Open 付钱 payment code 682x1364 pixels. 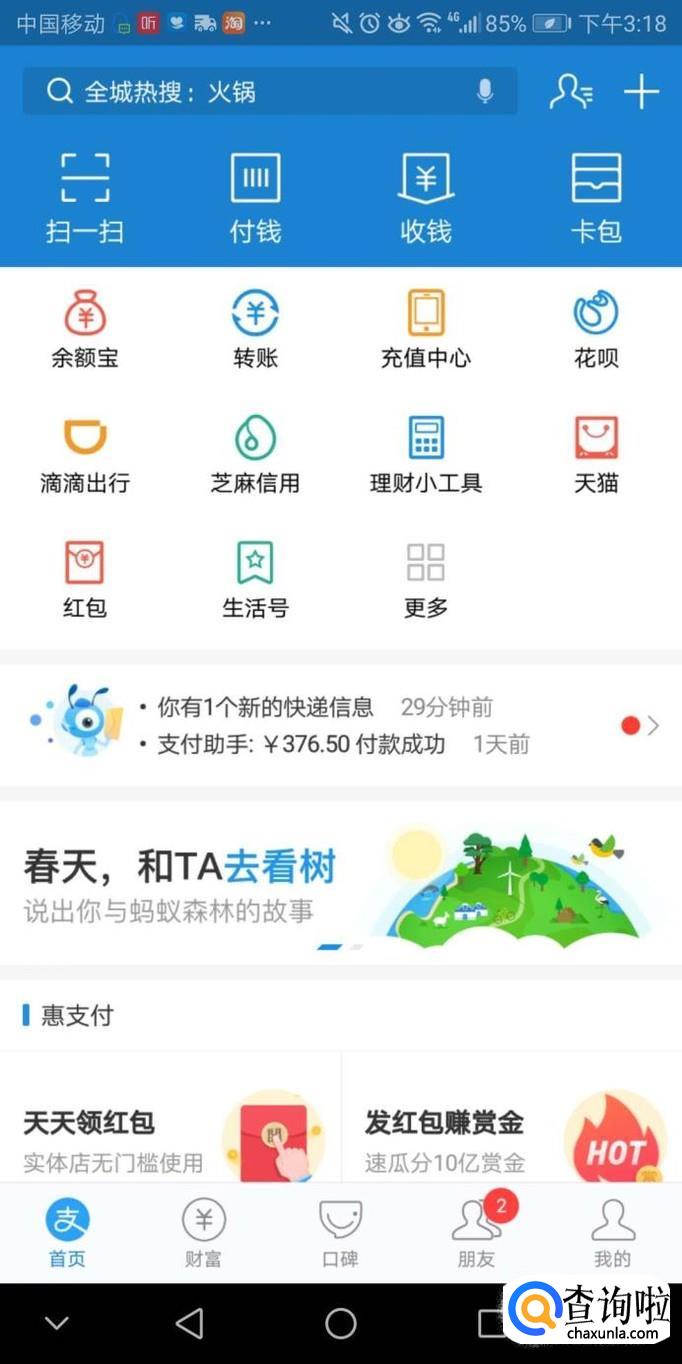coord(255,197)
